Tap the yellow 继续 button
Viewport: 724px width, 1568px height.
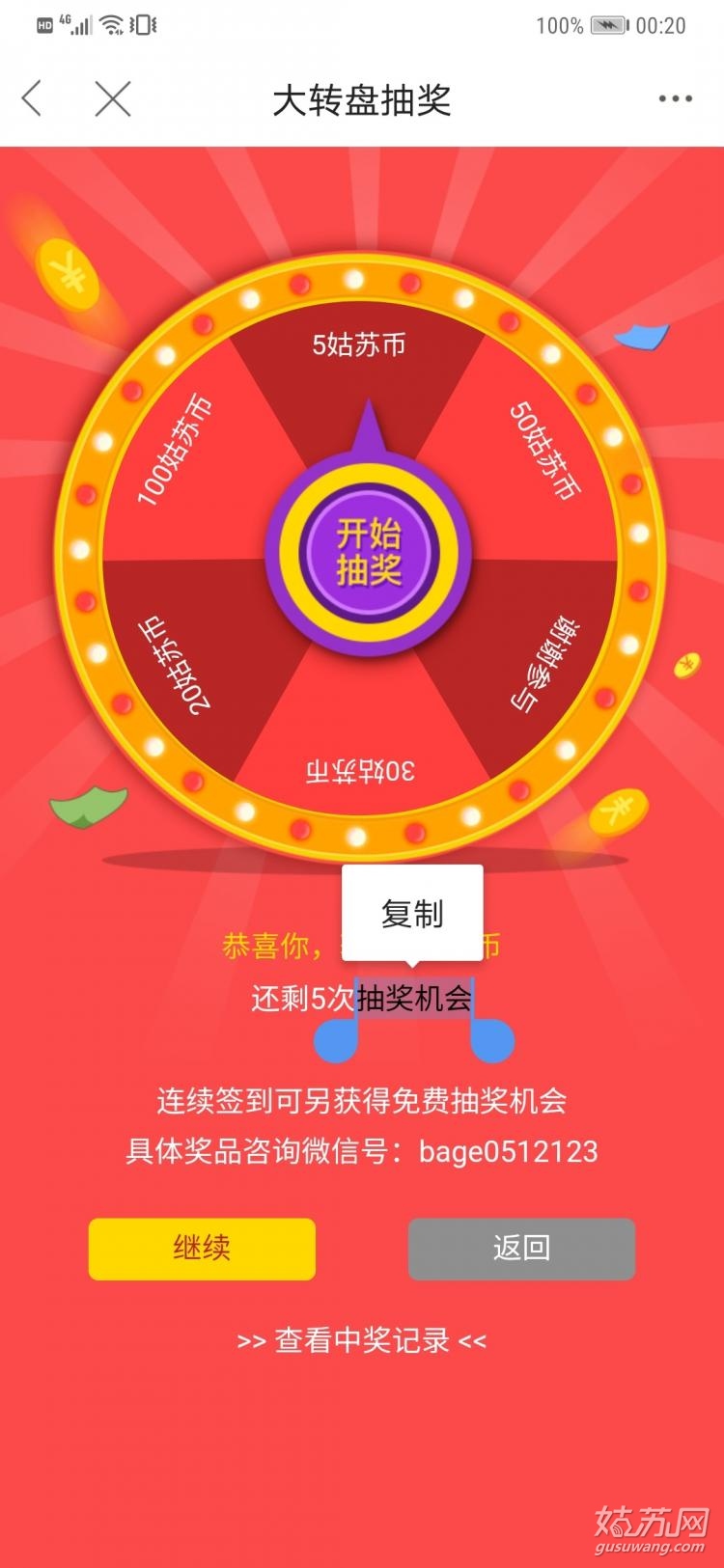pos(202,1249)
